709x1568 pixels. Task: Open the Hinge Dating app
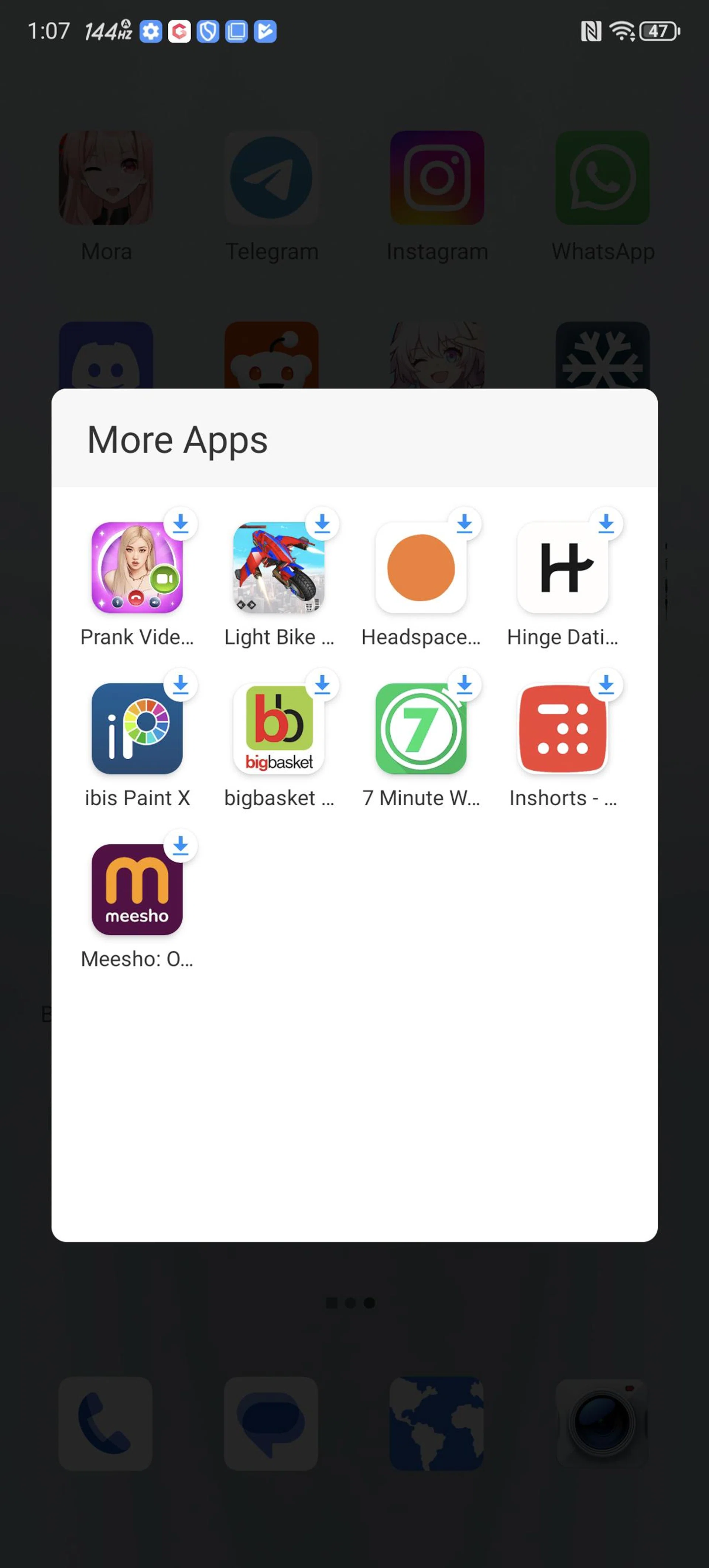click(562, 567)
